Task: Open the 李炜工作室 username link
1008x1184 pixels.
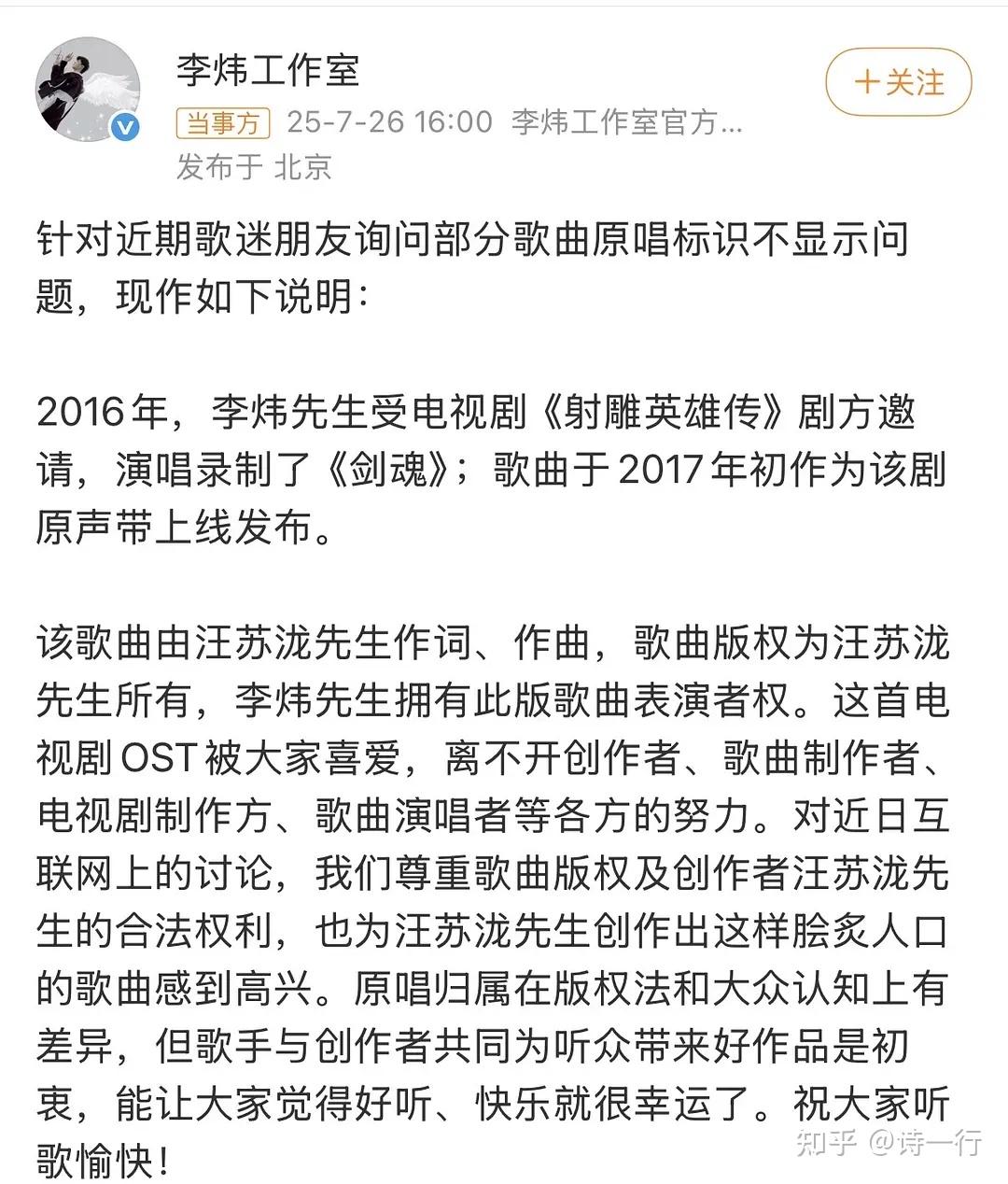Action: 268,70
